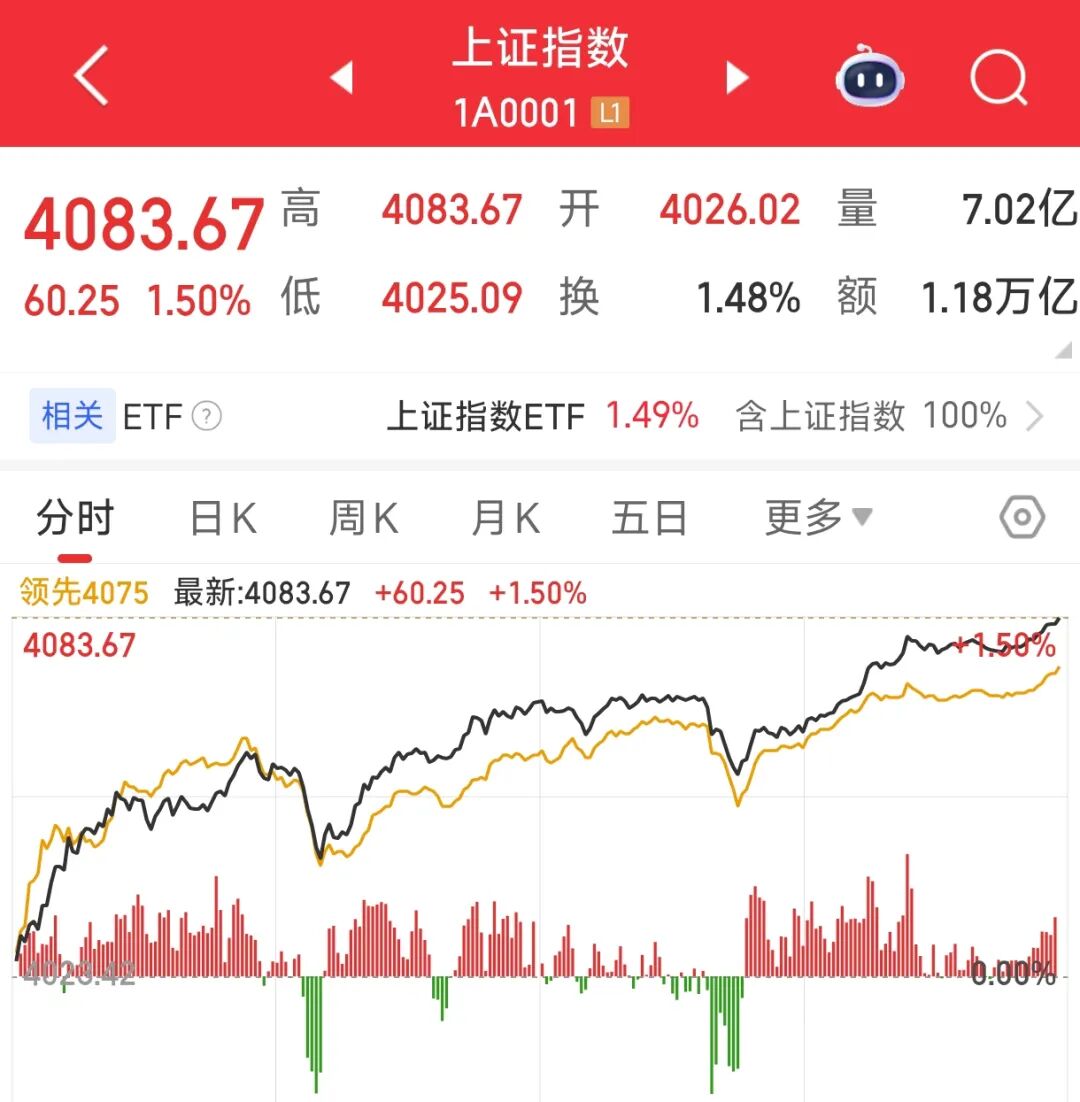Screen dimensions: 1080x1102
Task: Navigate back with the left back arrow
Action: [x=90, y=78]
